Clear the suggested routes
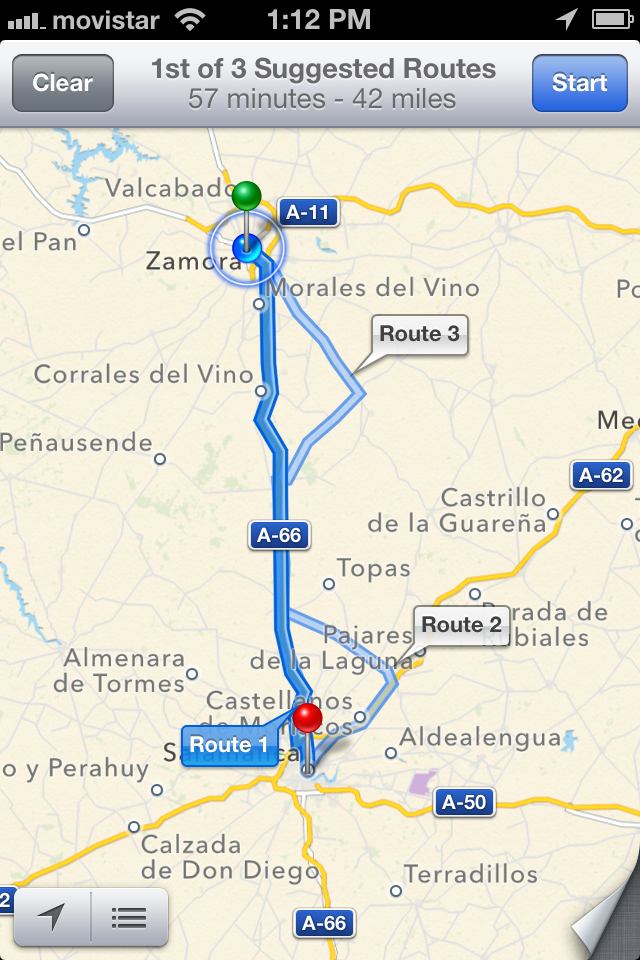The image size is (640, 960). pyautogui.click(x=62, y=83)
